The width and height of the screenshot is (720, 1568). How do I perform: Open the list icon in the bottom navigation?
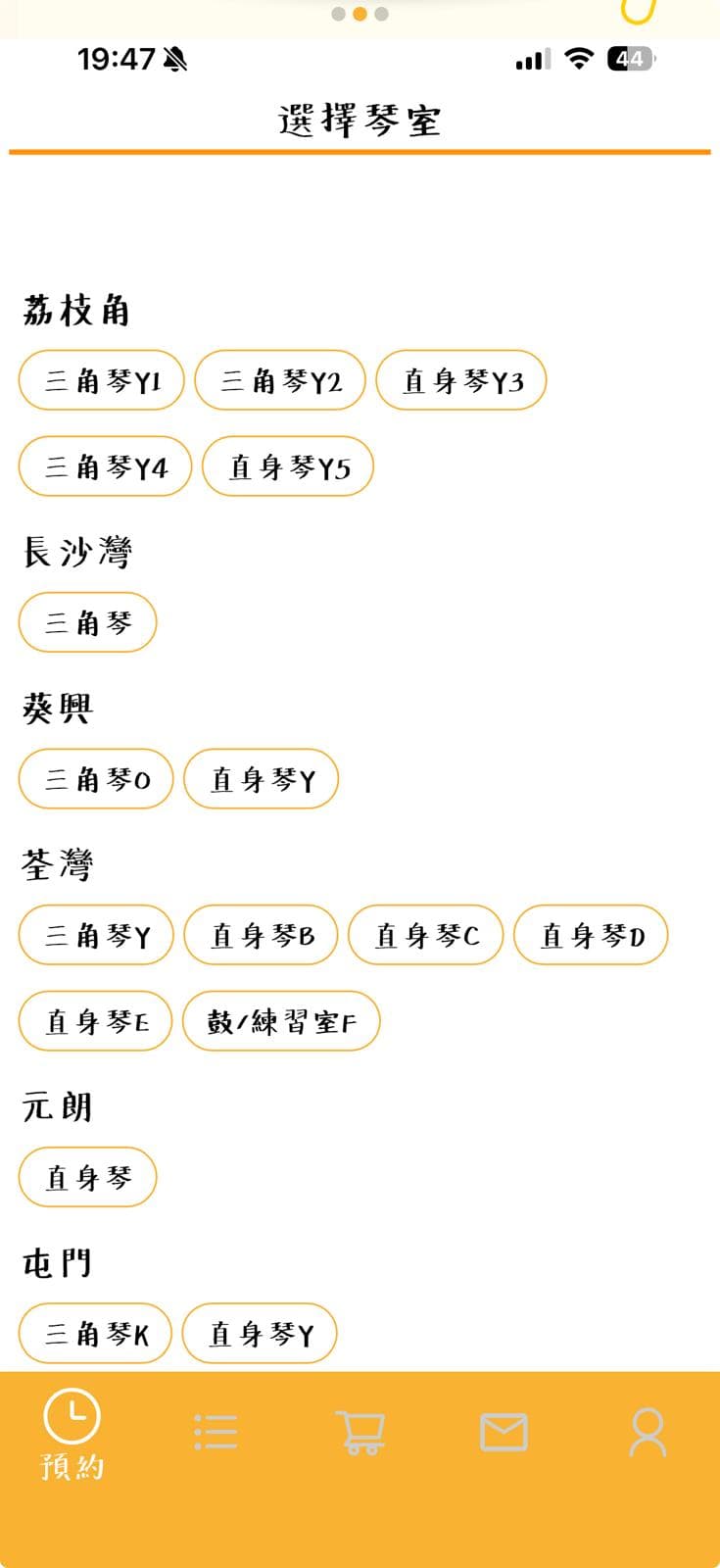pos(216,1431)
